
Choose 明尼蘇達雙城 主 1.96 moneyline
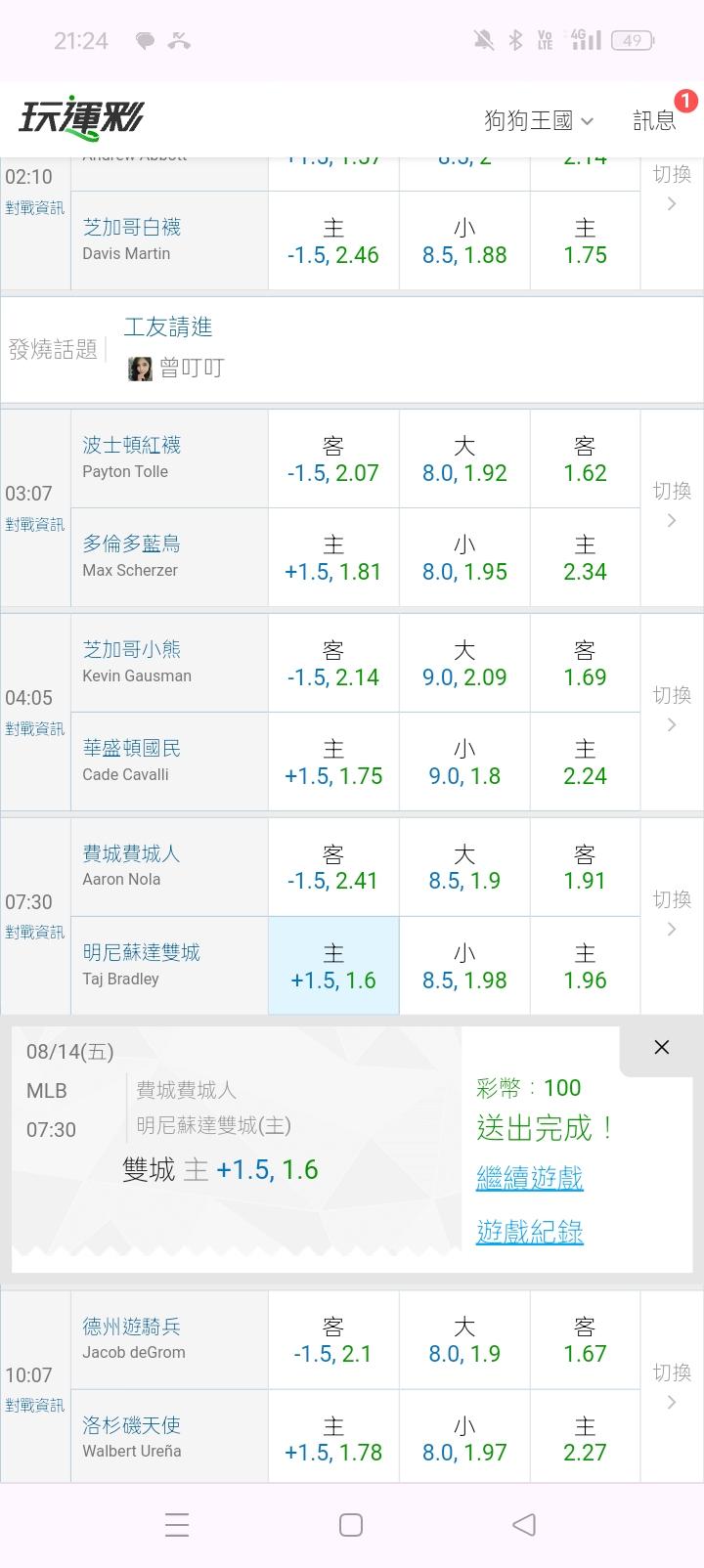click(585, 966)
